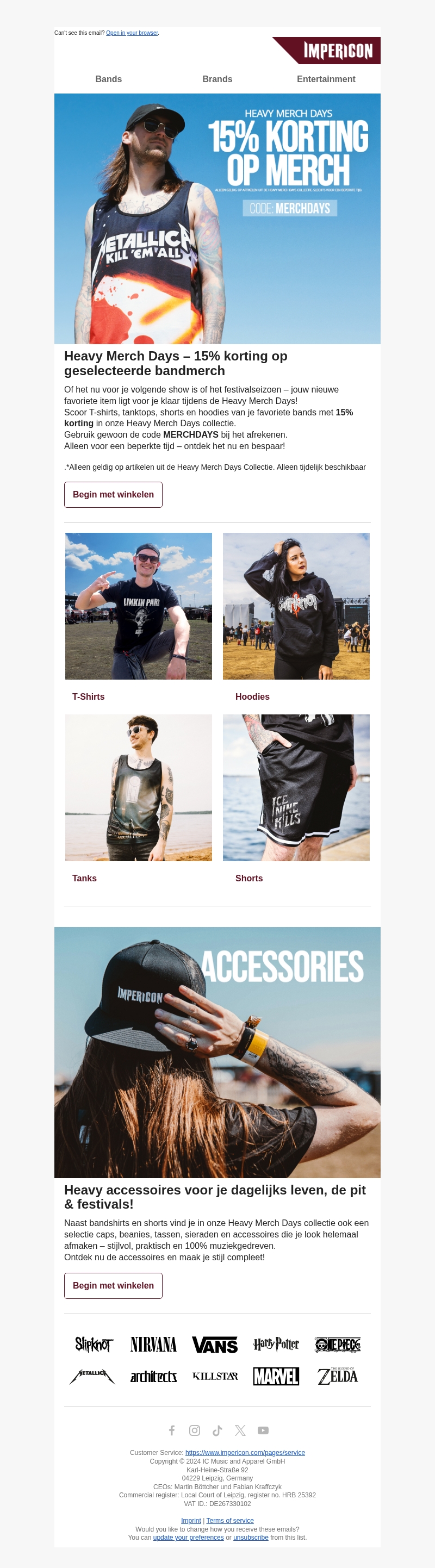Viewport: 435px width, 1568px height.
Task: Tap Begin met winkelen under the accessoires text
Action: pos(113,1285)
